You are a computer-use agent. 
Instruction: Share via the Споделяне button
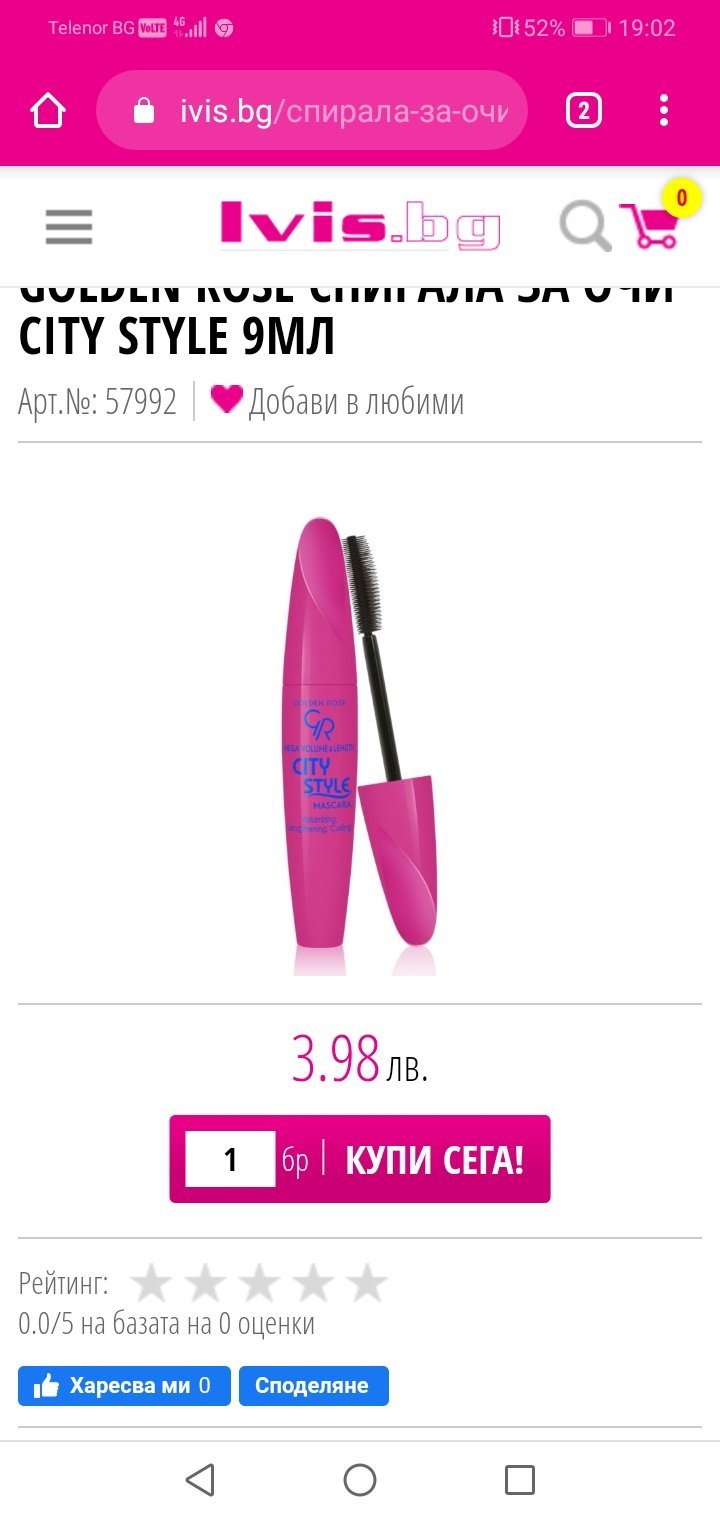point(313,1386)
